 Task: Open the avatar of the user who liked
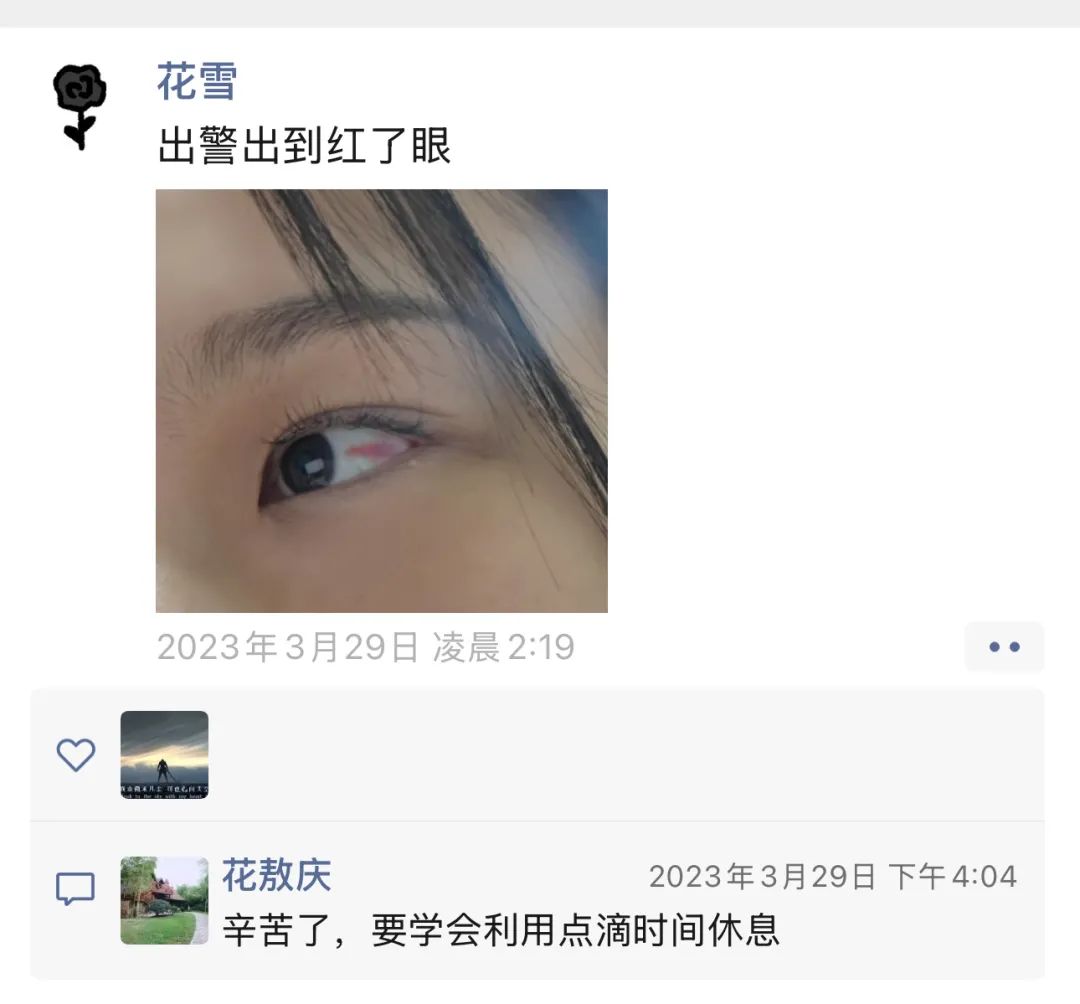click(164, 755)
